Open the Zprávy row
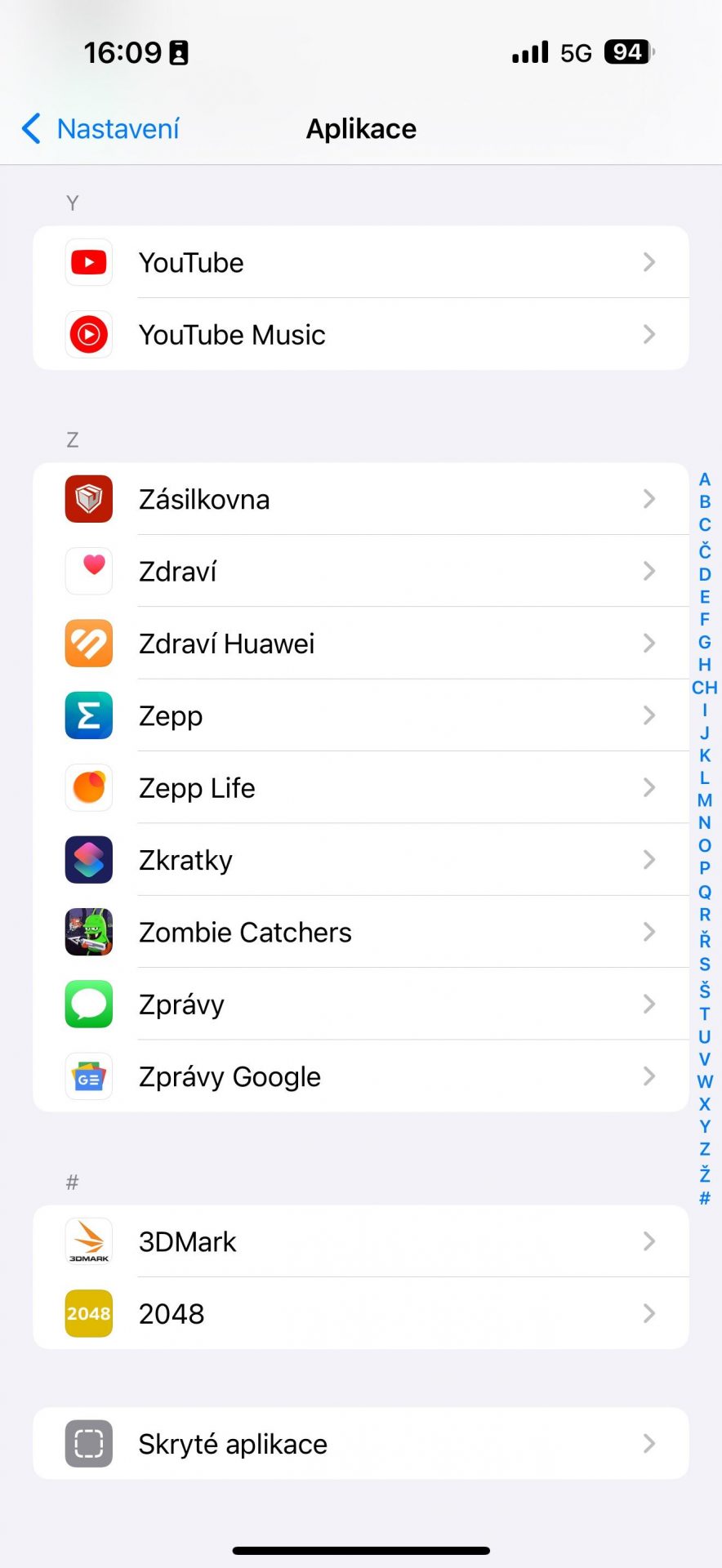This screenshot has height=1568, width=722. click(x=361, y=1004)
